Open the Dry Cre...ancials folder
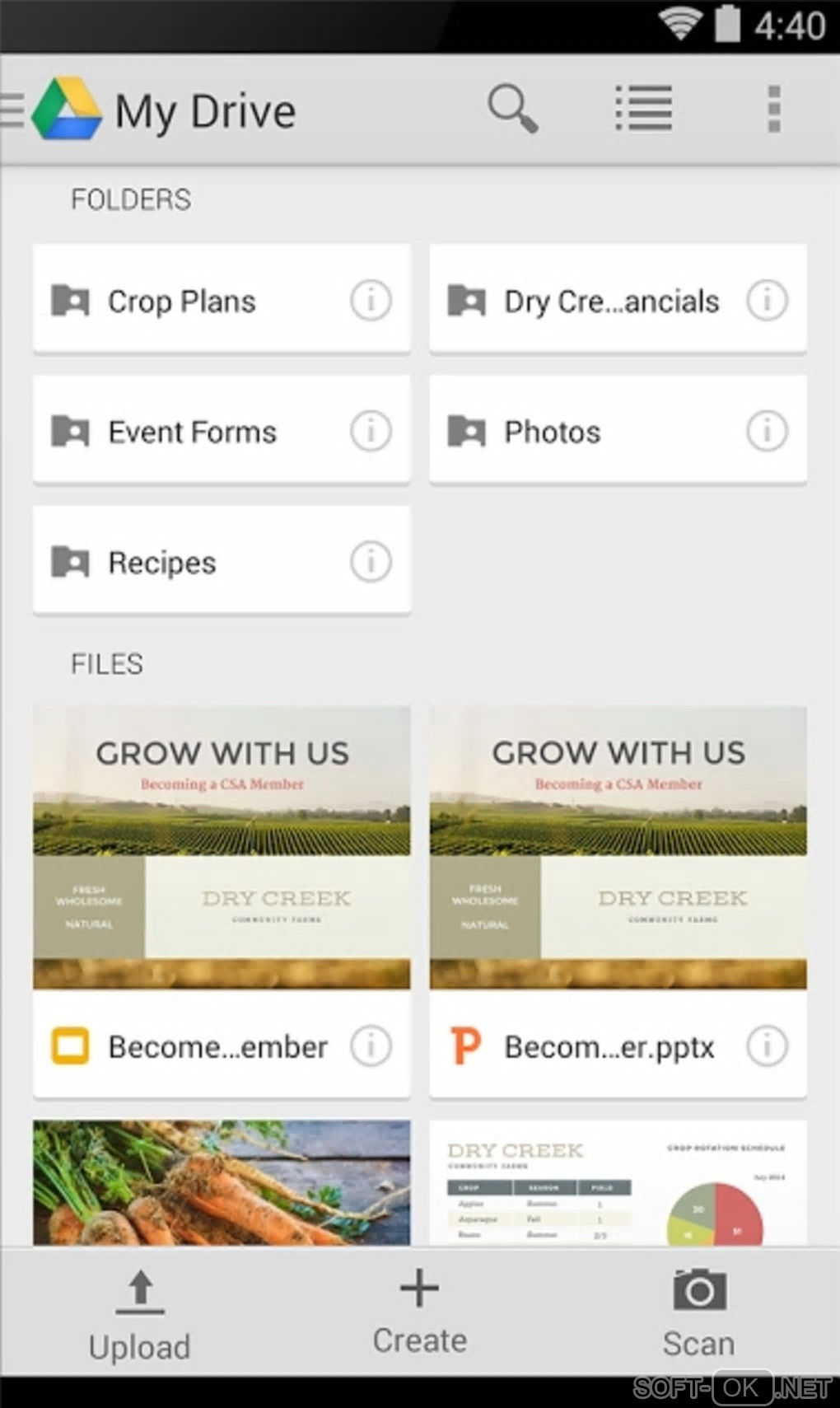Image resolution: width=840 pixels, height=1408 pixels. click(609, 301)
